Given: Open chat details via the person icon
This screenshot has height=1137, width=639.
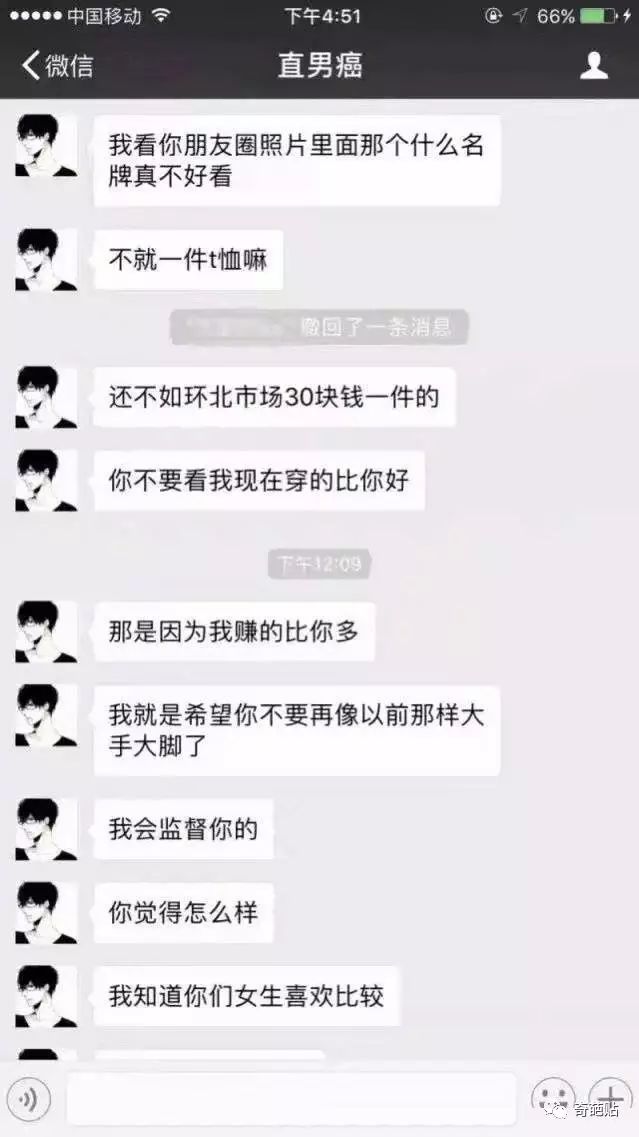Looking at the screenshot, I should pos(594,66).
